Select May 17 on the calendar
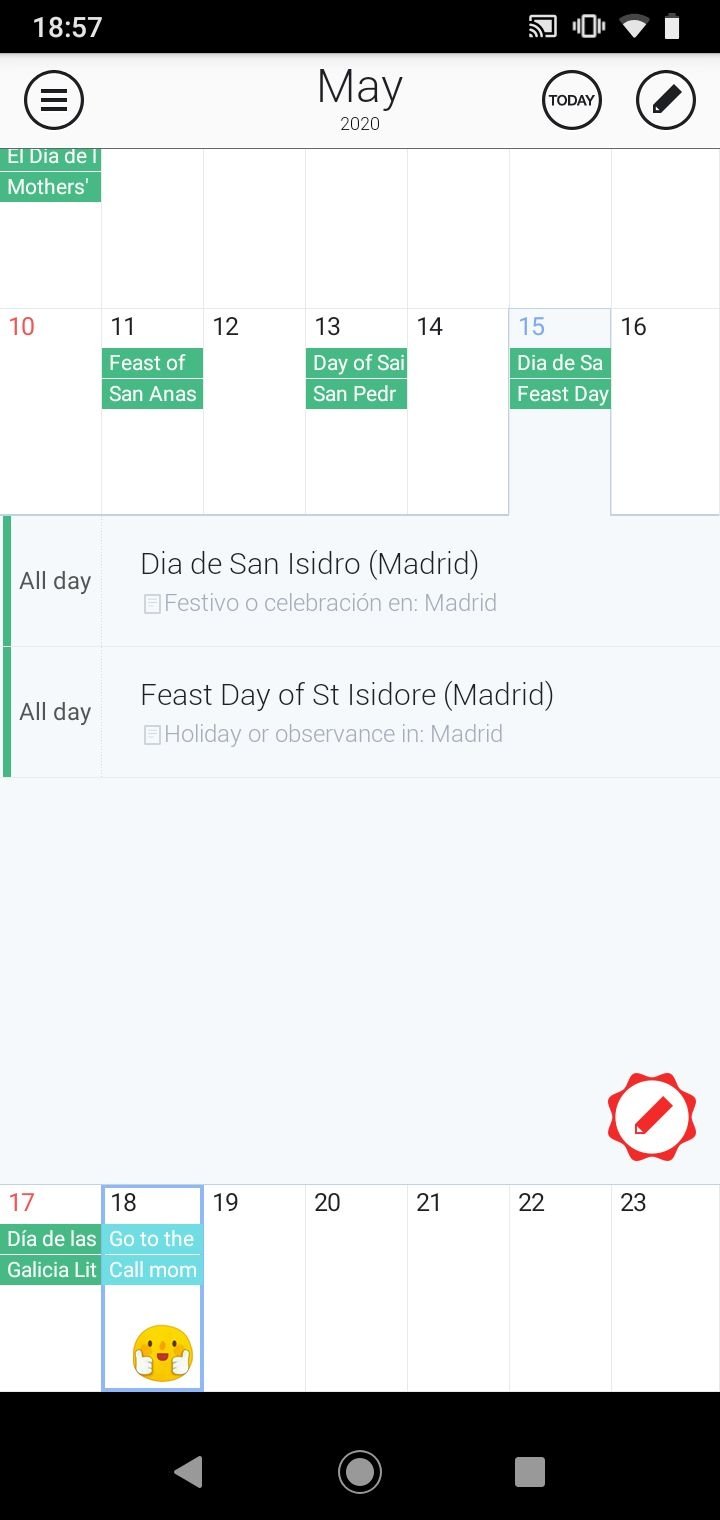 [51, 1288]
